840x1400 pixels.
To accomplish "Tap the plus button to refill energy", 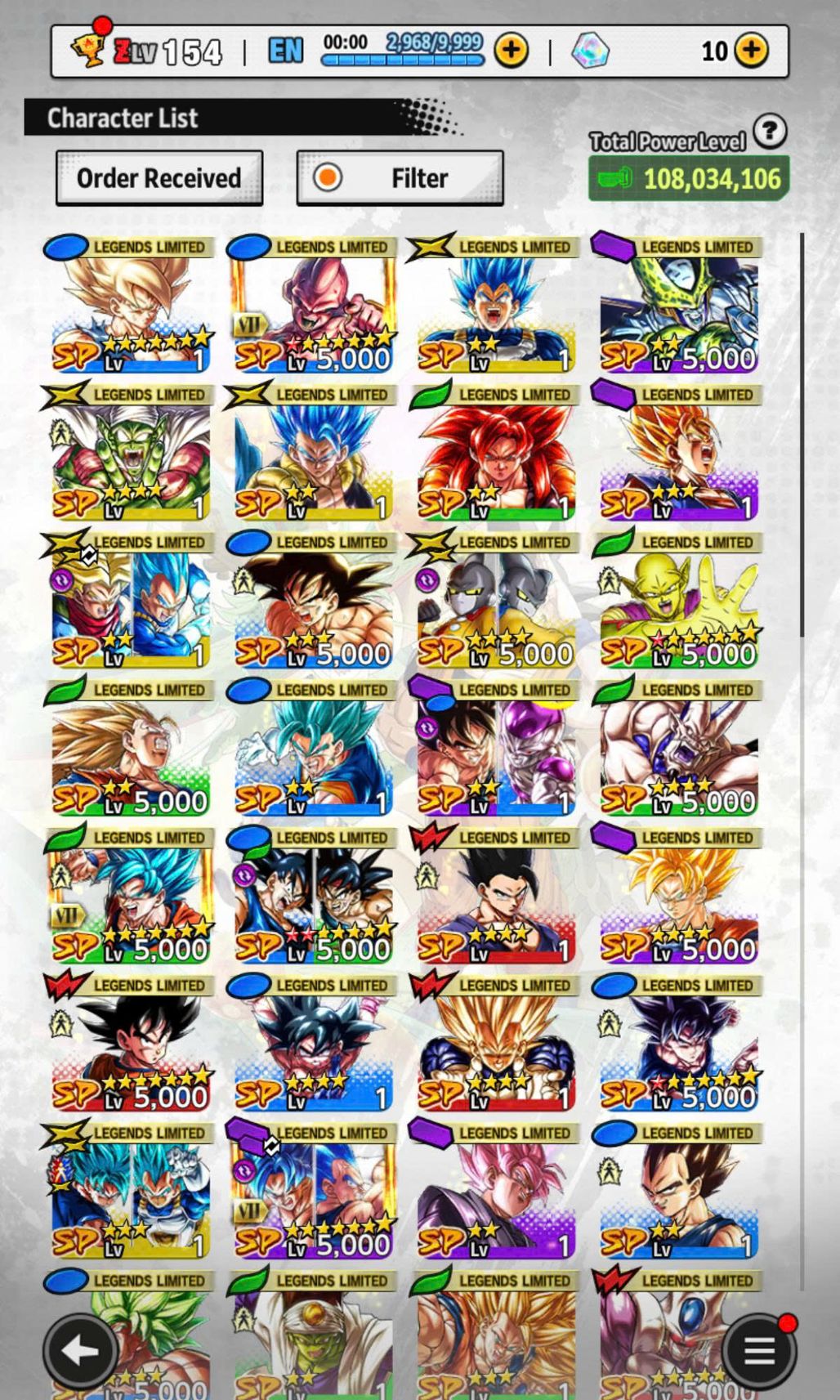I will [x=511, y=51].
